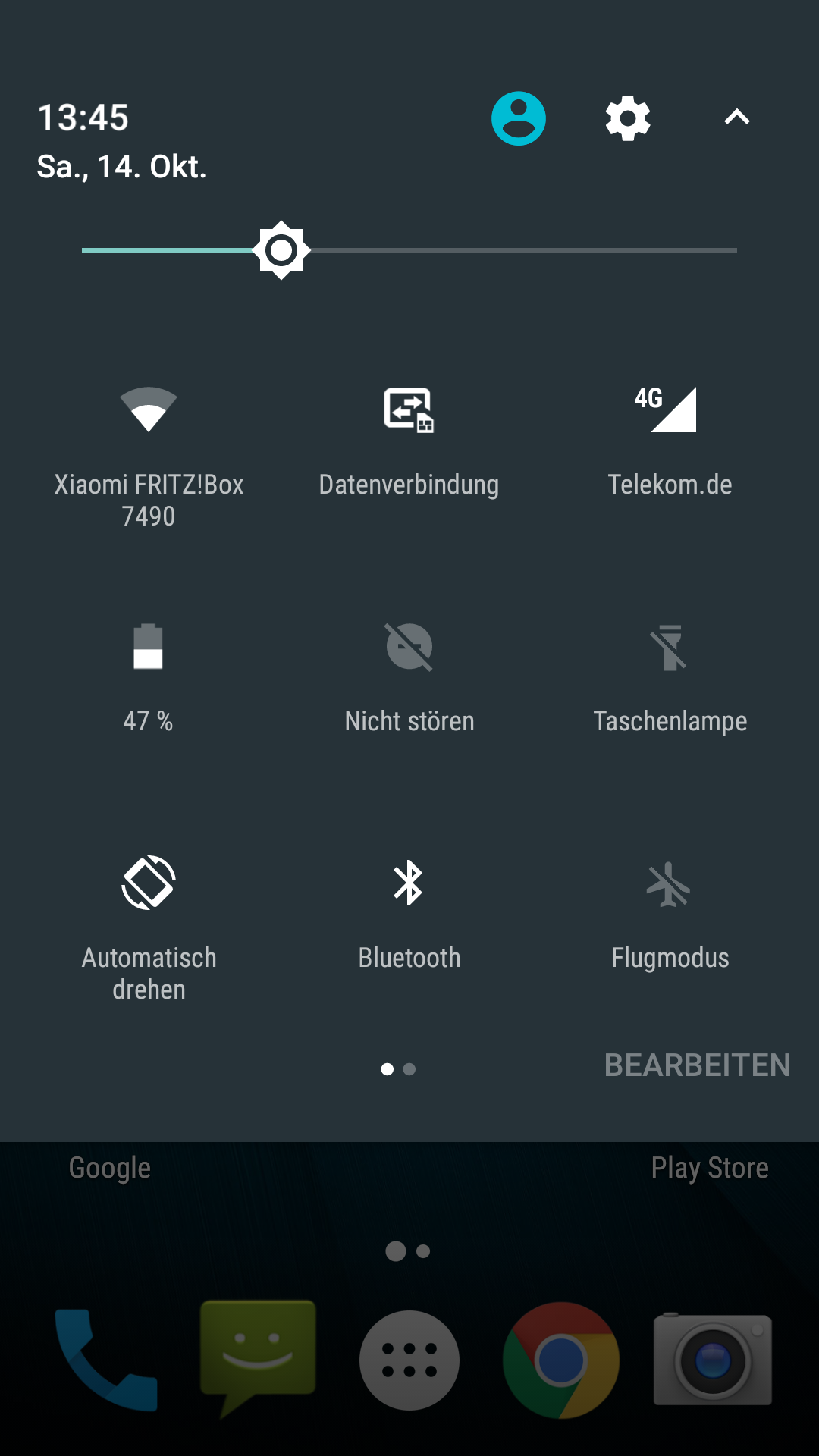
Task: Tap the brightness slider handle
Action: (x=281, y=250)
